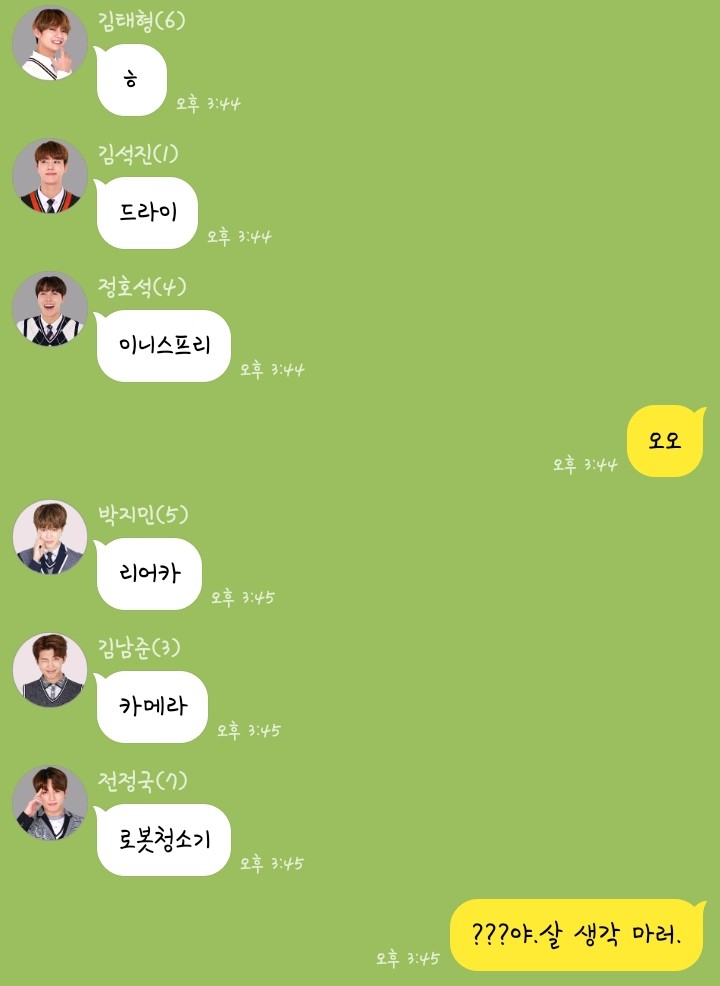This screenshot has width=720, height=986.
Task: Tap 정호석's profile photo
Action: pos(50,309)
